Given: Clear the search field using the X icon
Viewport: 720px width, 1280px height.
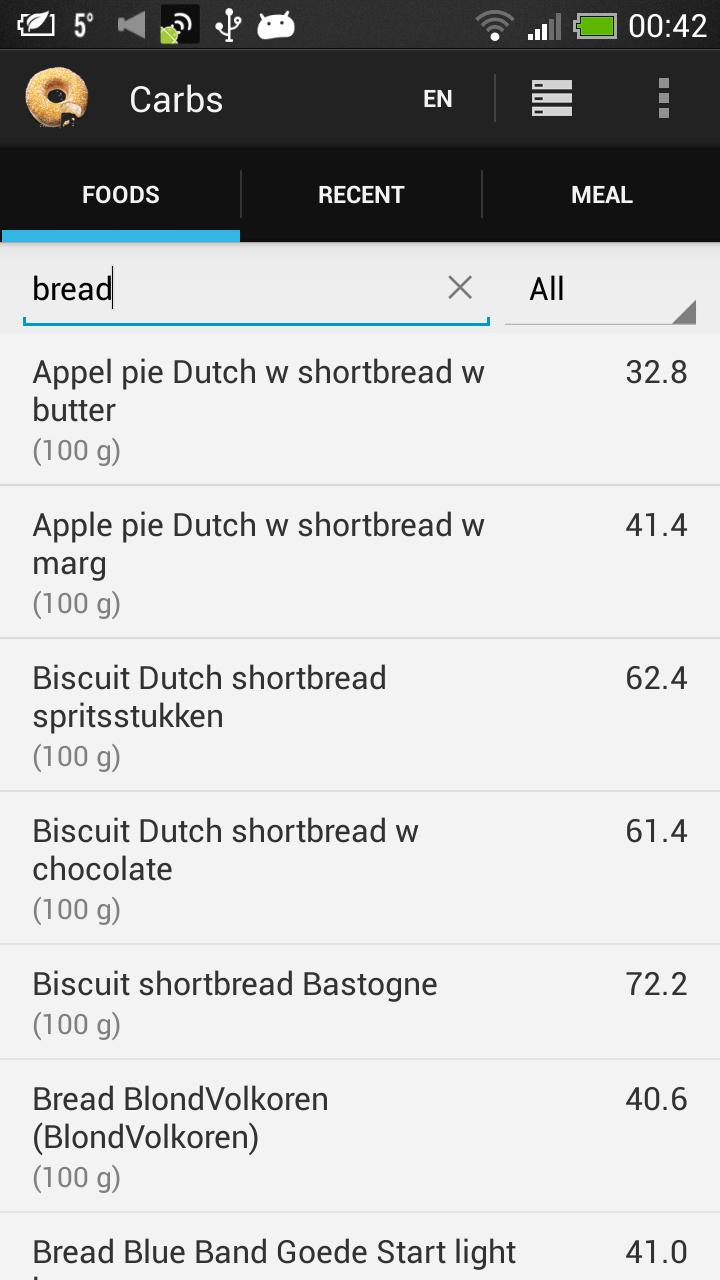Looking at the screenshot, I should click(x=459, y=287).
